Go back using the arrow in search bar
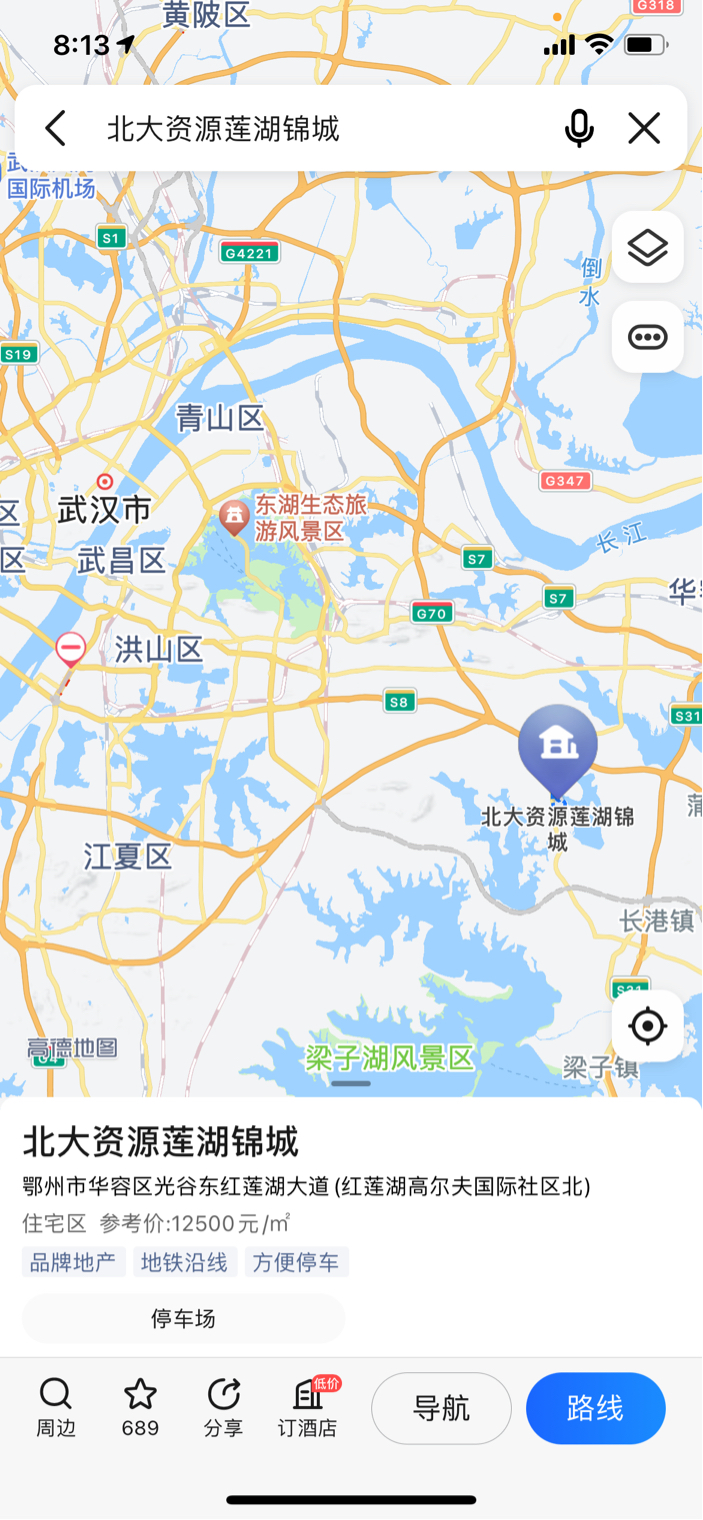Image resolution: width=703 pixels, height=1520 pixels. coord(55,128)
